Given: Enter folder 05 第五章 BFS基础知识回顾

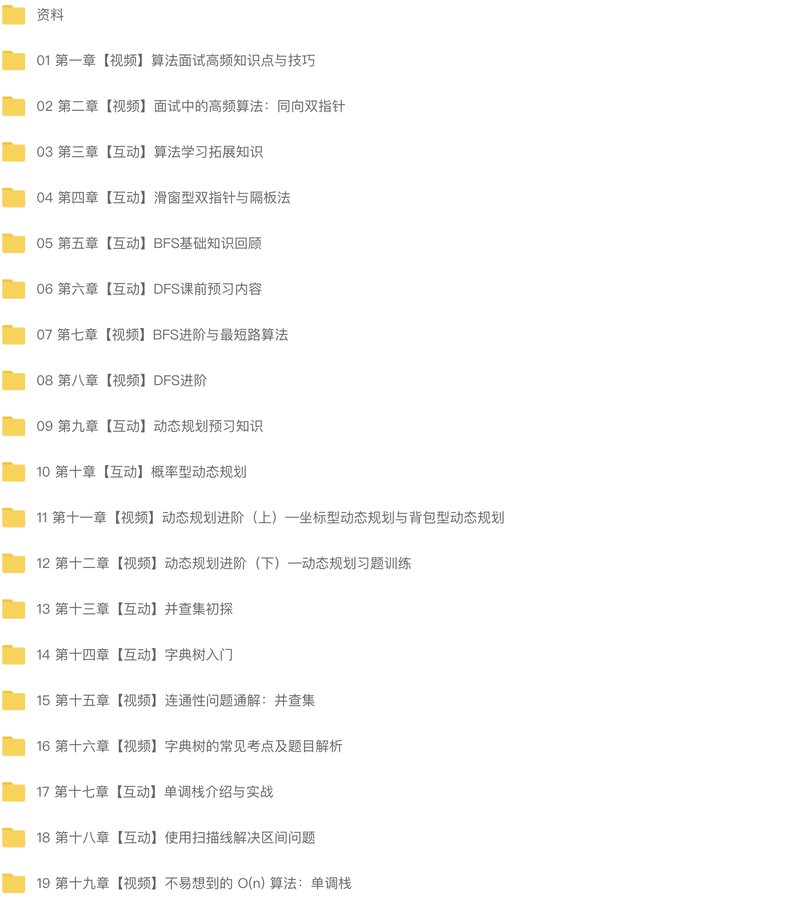Looking at the screenshot, I should pos(149,243).
